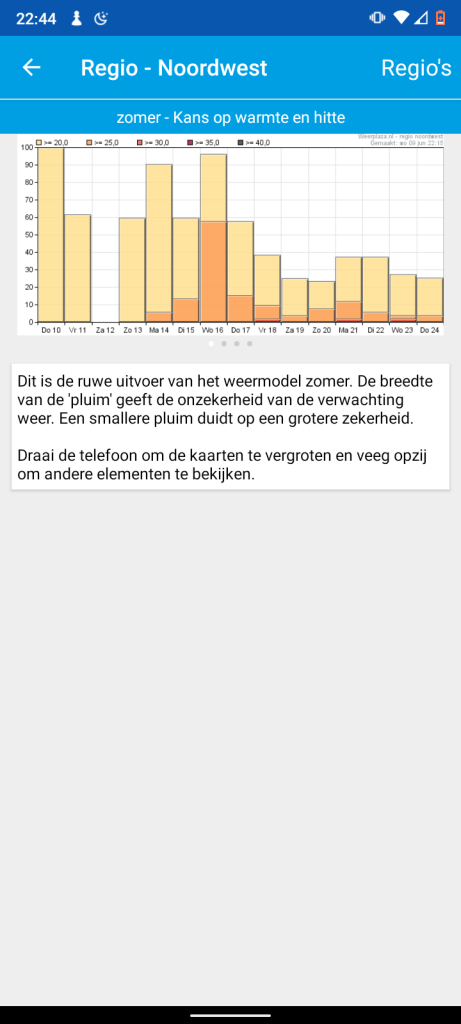Select the second page indicator dot
The height and width of the screenshot is (1024, 461).
(x=224, y=344)
